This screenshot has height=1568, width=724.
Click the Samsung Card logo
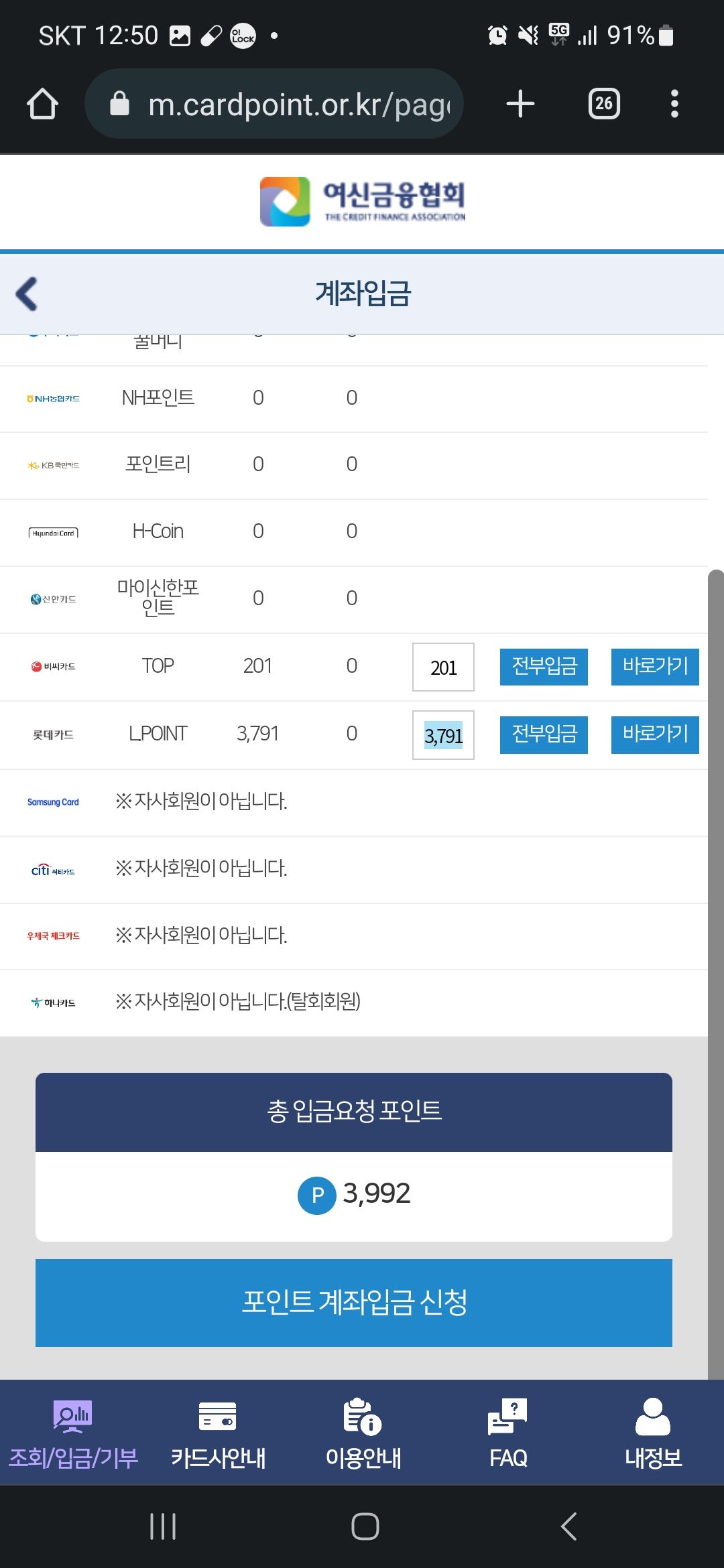54,802
